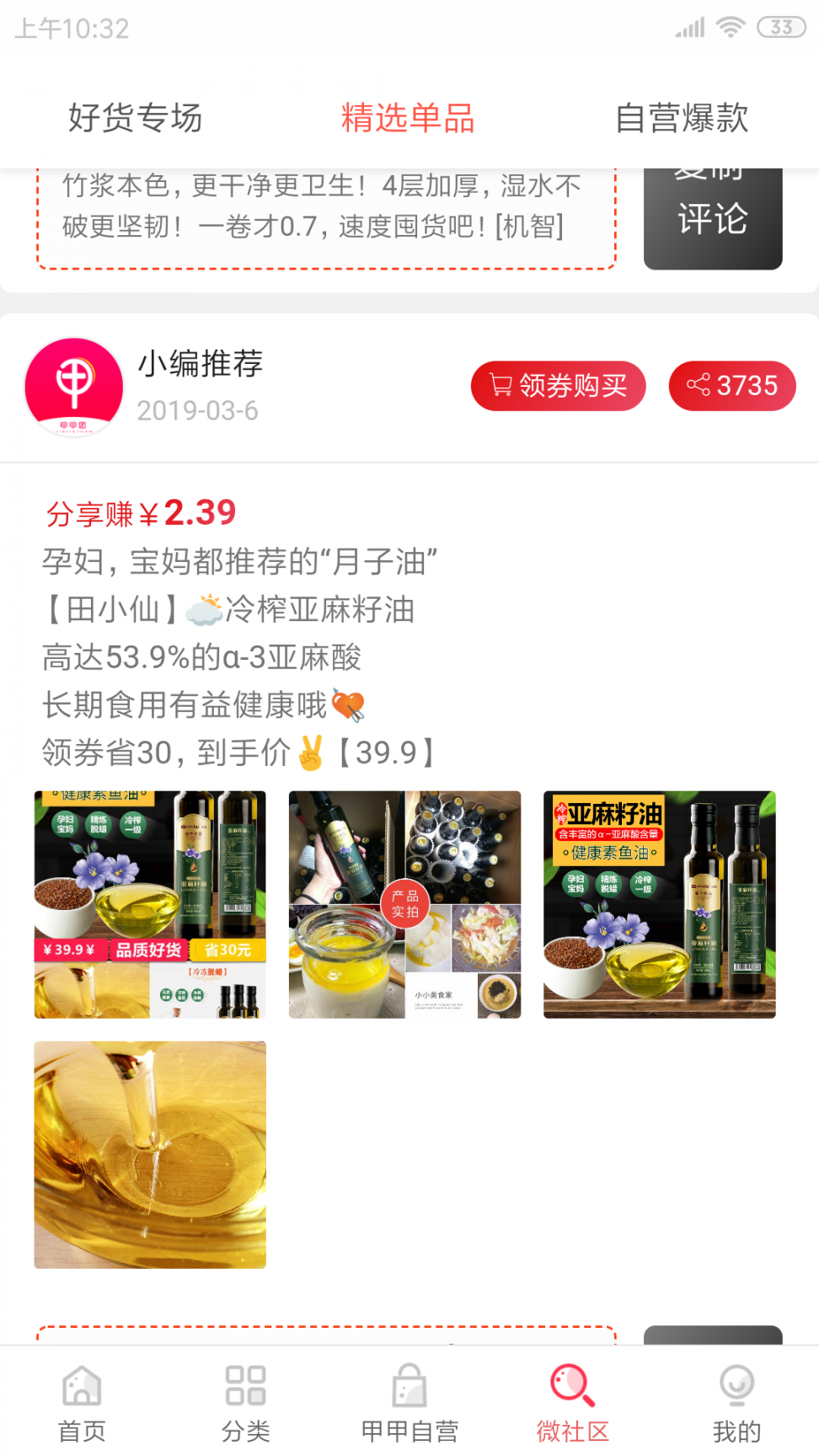The height and width of the screenshot is (1456, 819).
Task: Select the 分类 category grid icon
Action: [245, 1384]
